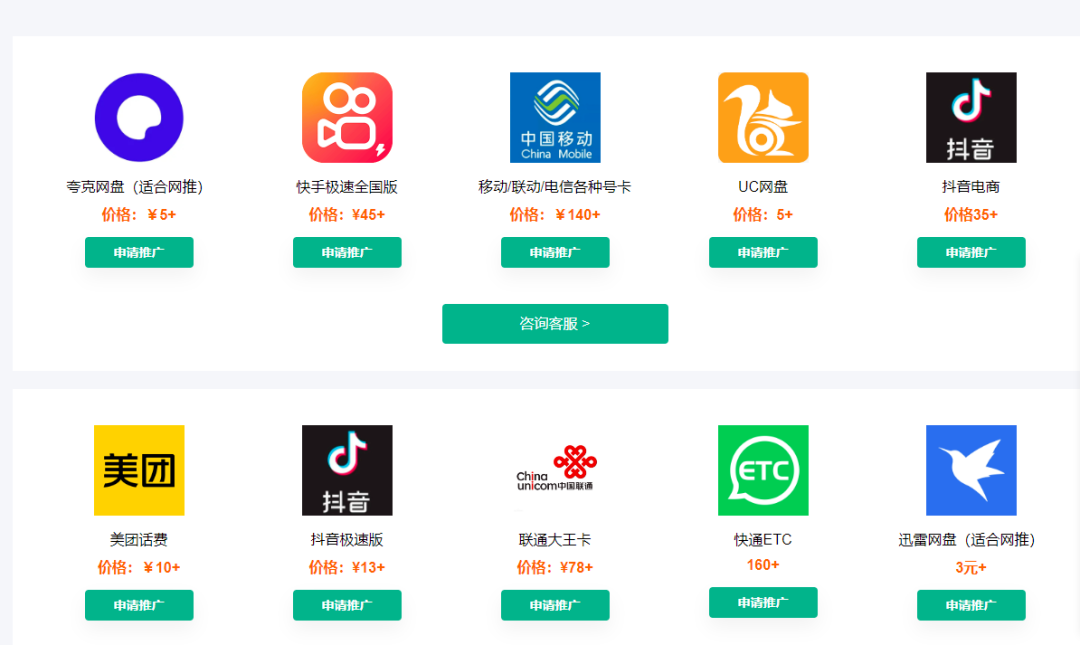Open the 夸克网盘 product image
1080x645 pixels.
point(139,117)
